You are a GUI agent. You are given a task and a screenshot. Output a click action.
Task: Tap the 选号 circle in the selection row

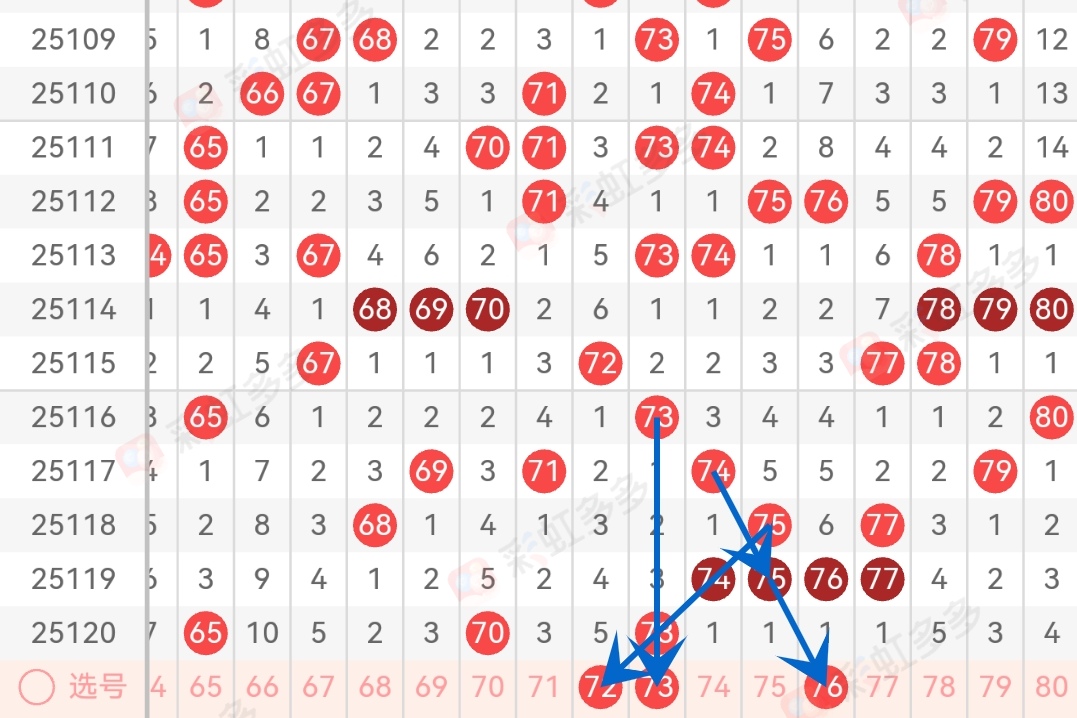click(37, 688)
